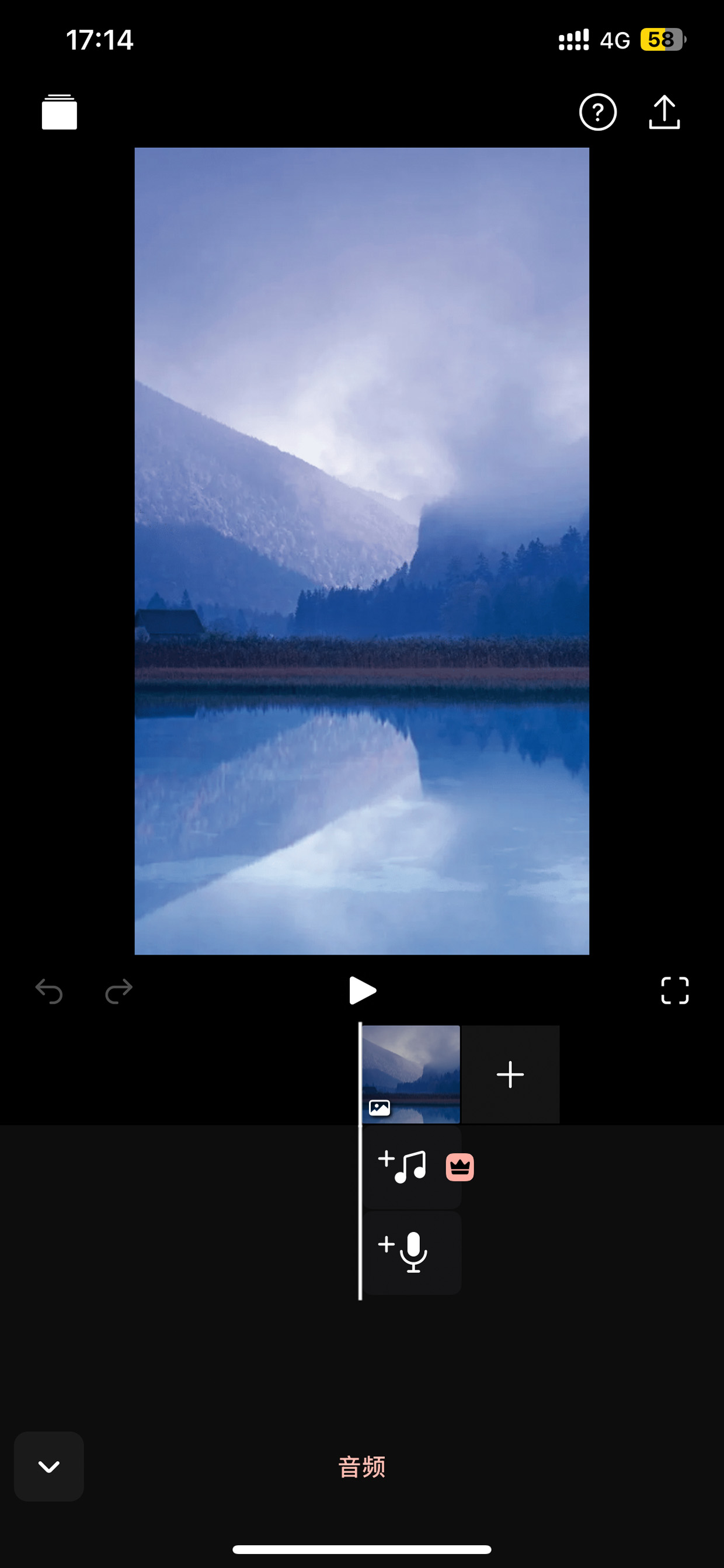Open the help question mark
The height and width of the screenshot is (1568, 724).
click(x=597, y=112)
